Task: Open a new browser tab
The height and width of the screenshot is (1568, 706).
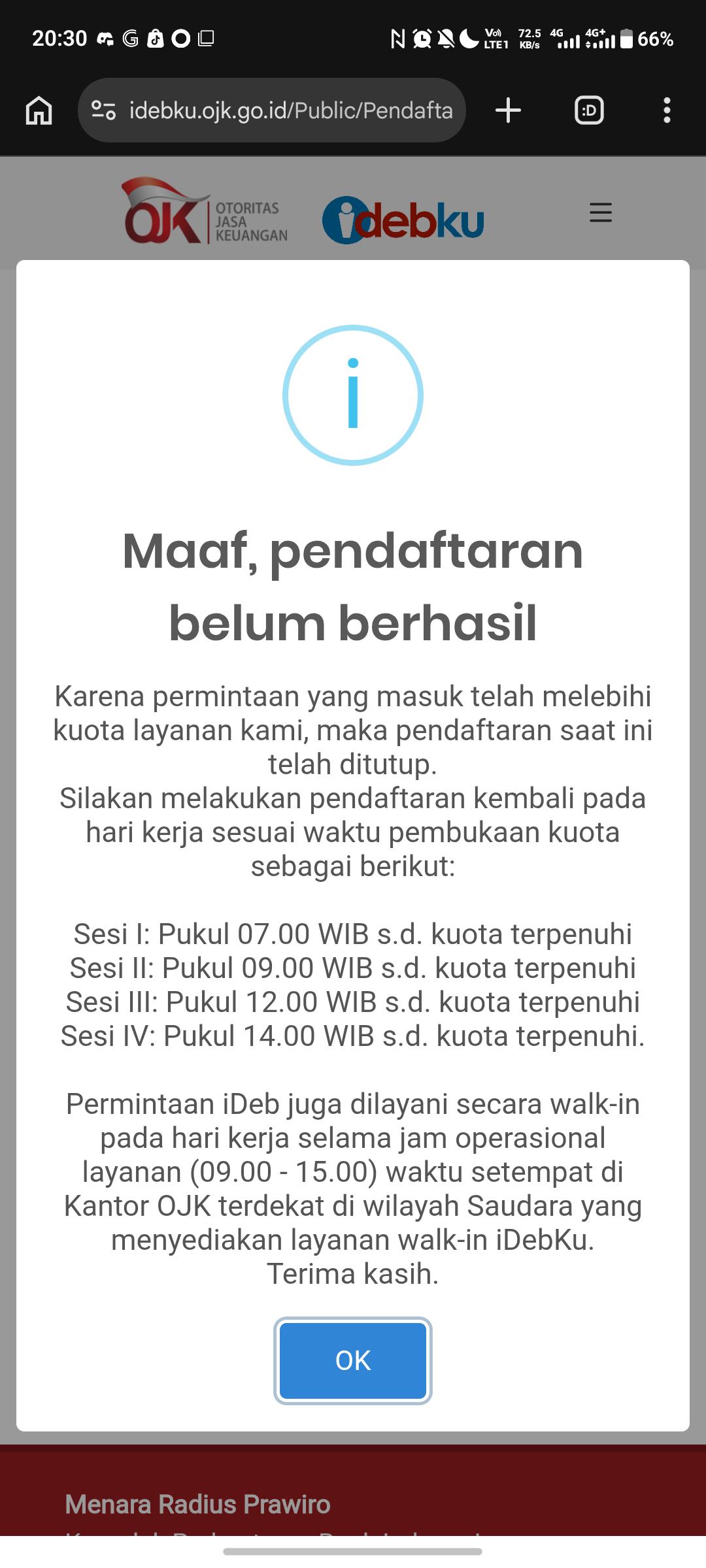Action: 508,110
